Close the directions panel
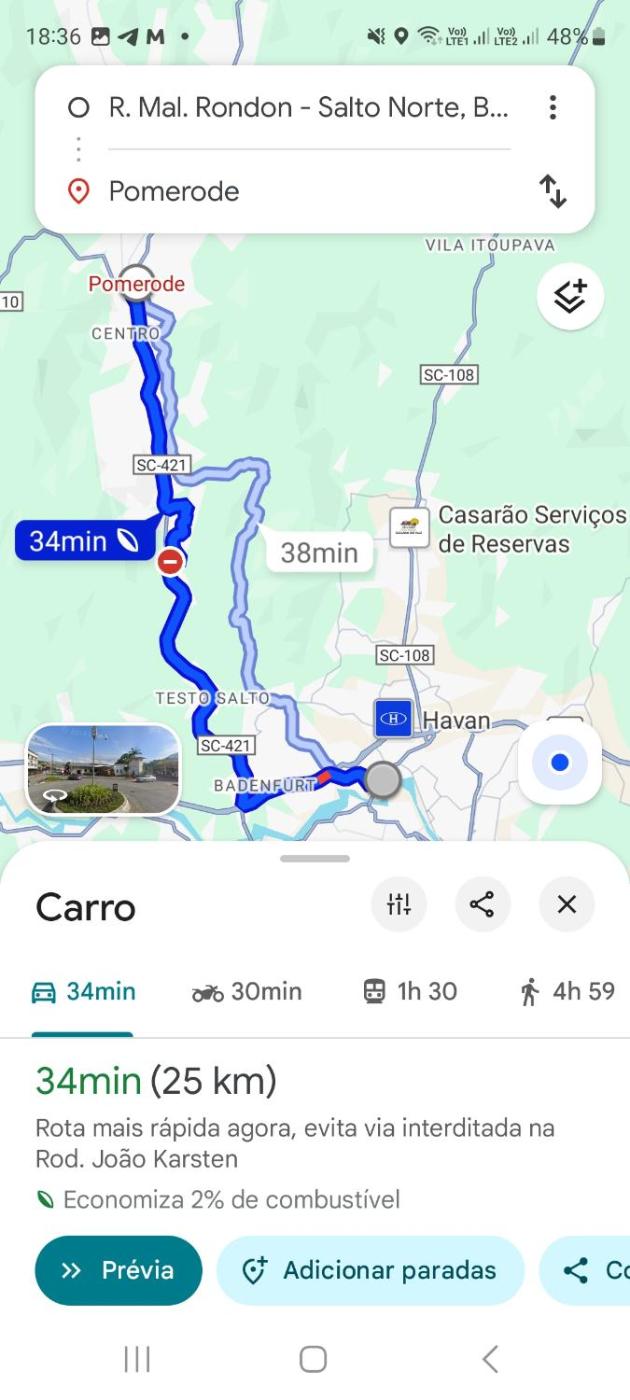Screen dimensions: 630x1400 [x=566, y=905]
